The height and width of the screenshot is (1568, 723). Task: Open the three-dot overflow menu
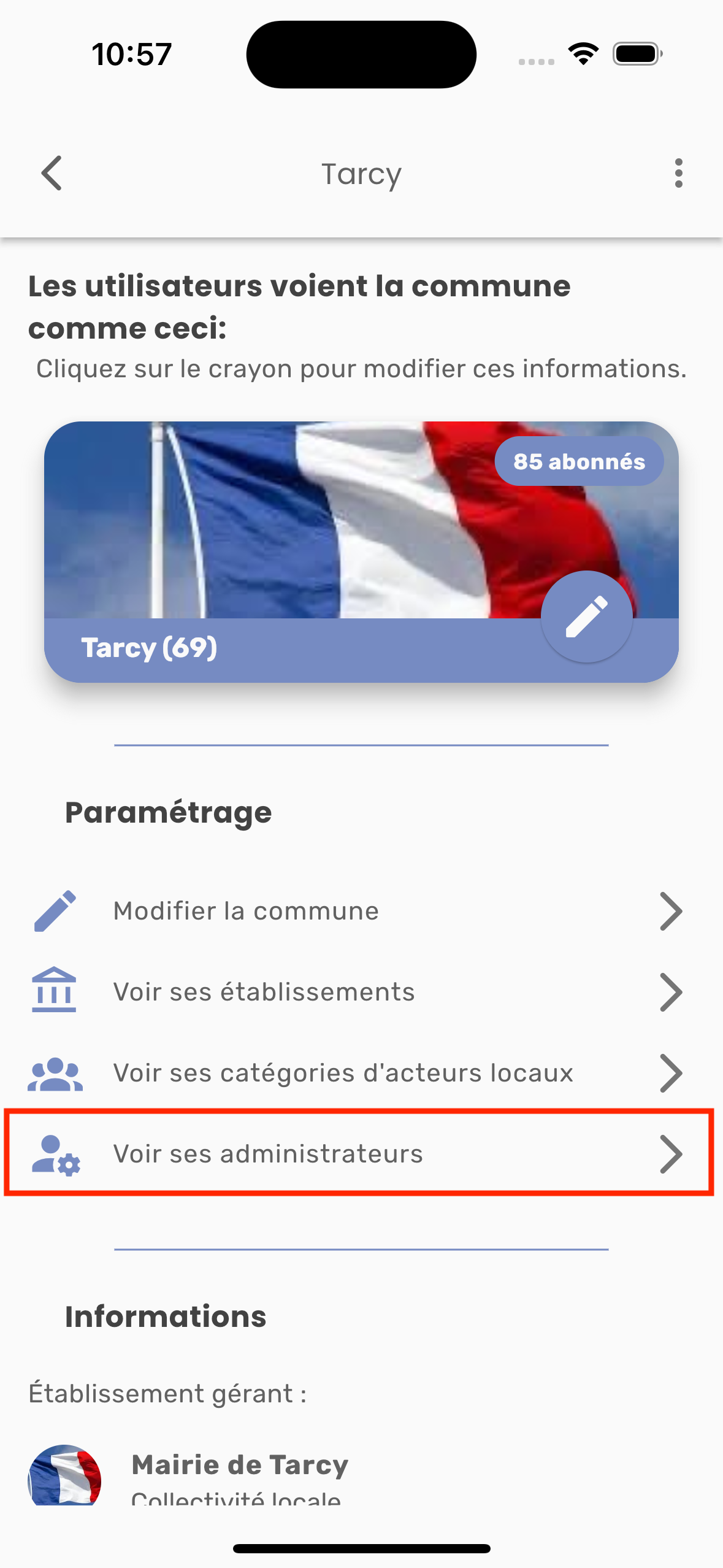[x=678, y=174]
